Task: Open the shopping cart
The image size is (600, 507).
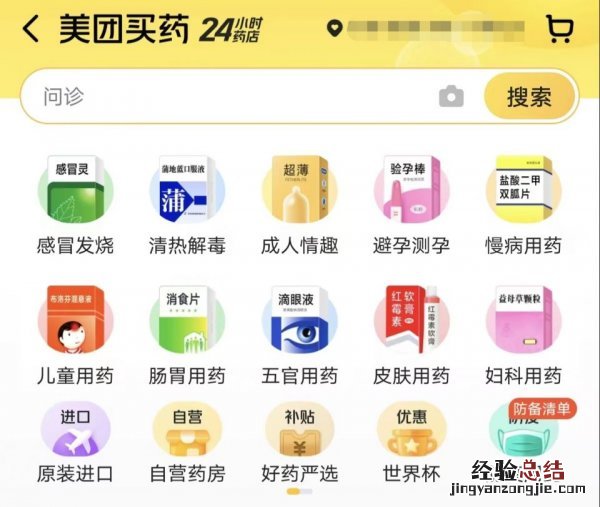Action: click(559, 30)
